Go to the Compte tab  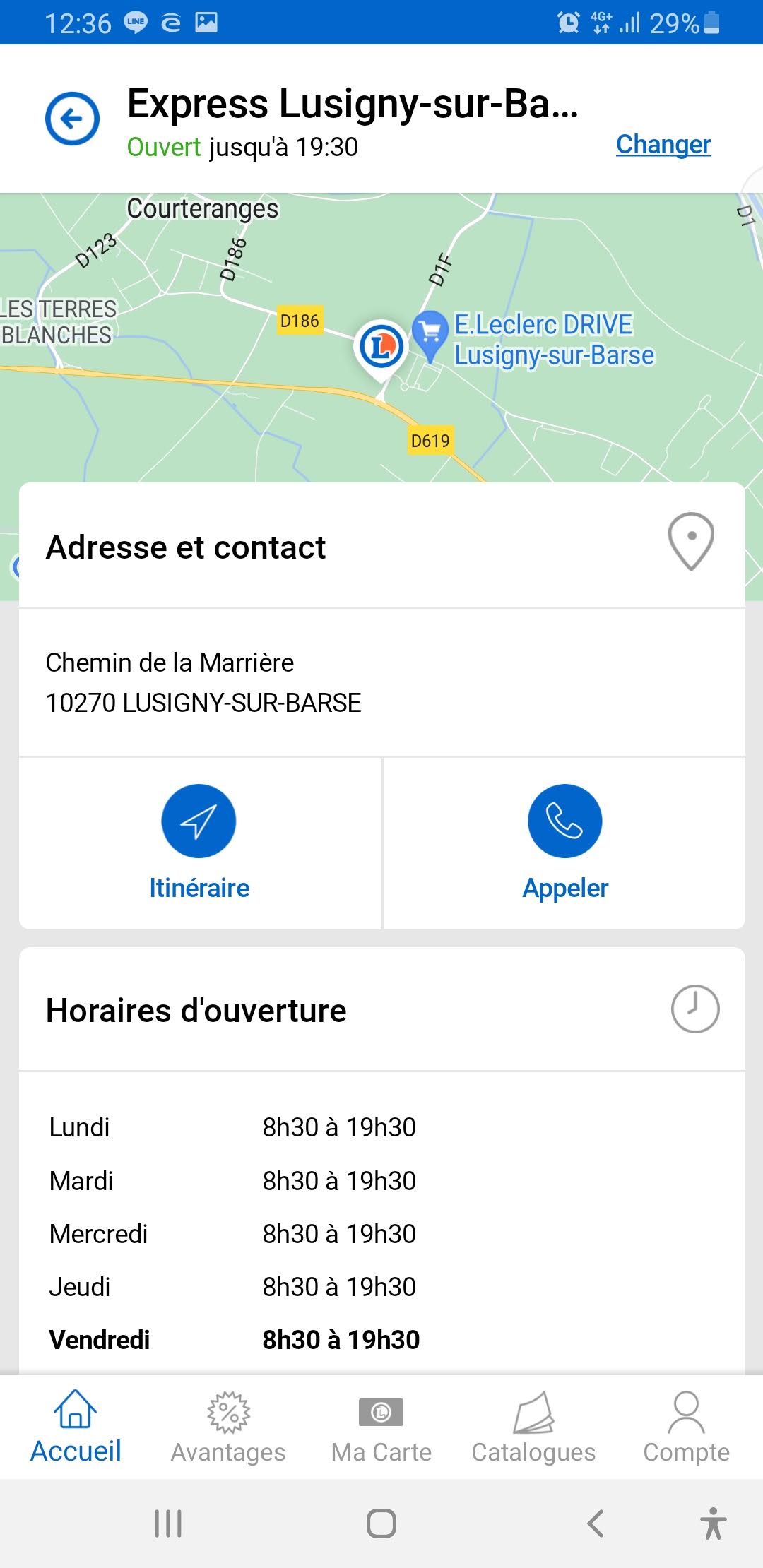[x=686, y=1428]
